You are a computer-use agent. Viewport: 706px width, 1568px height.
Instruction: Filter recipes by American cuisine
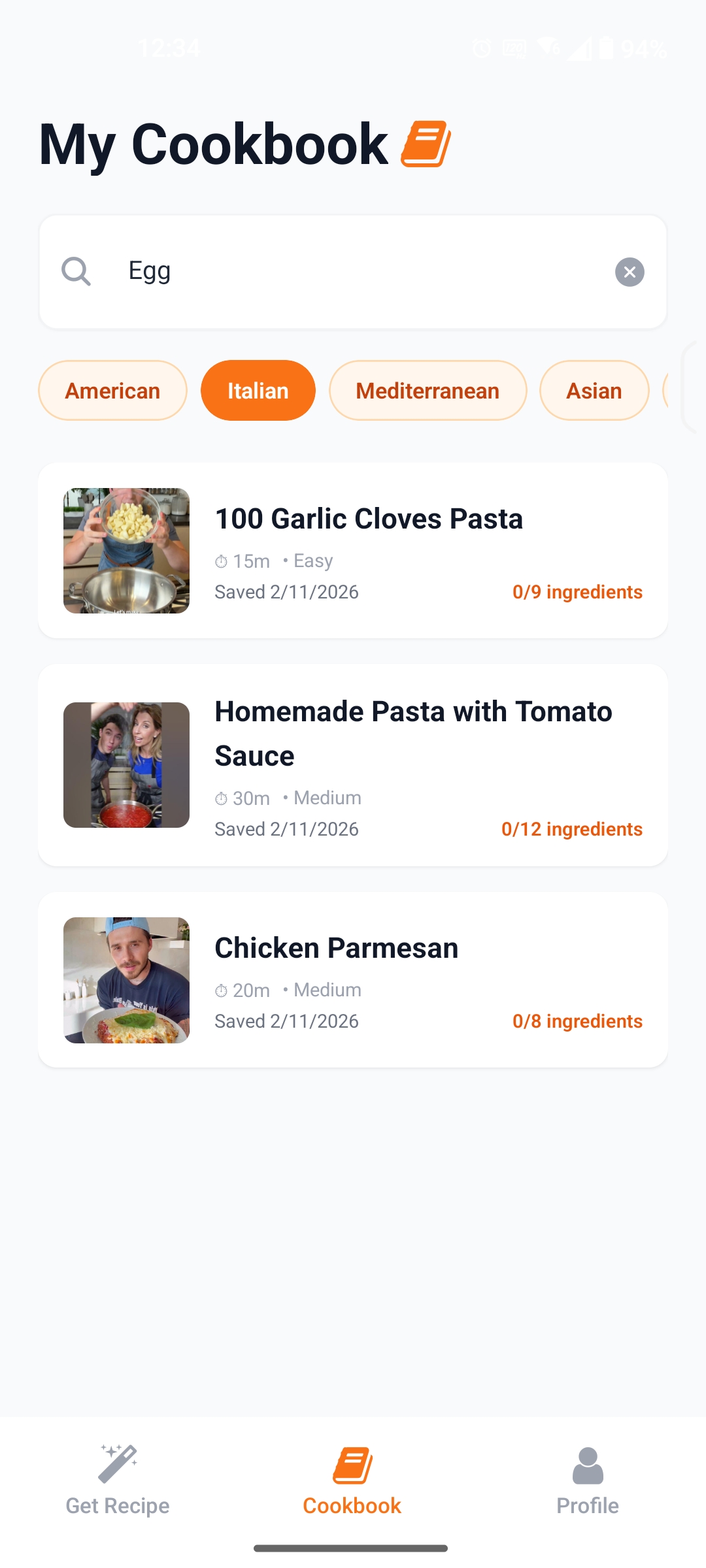[112, 391]
